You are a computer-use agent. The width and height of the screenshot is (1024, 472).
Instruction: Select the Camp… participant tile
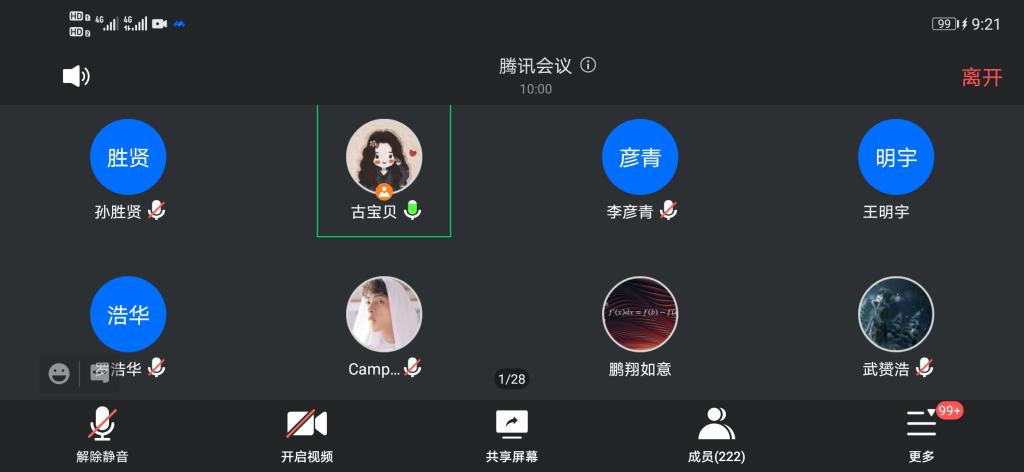coord(384,326)
